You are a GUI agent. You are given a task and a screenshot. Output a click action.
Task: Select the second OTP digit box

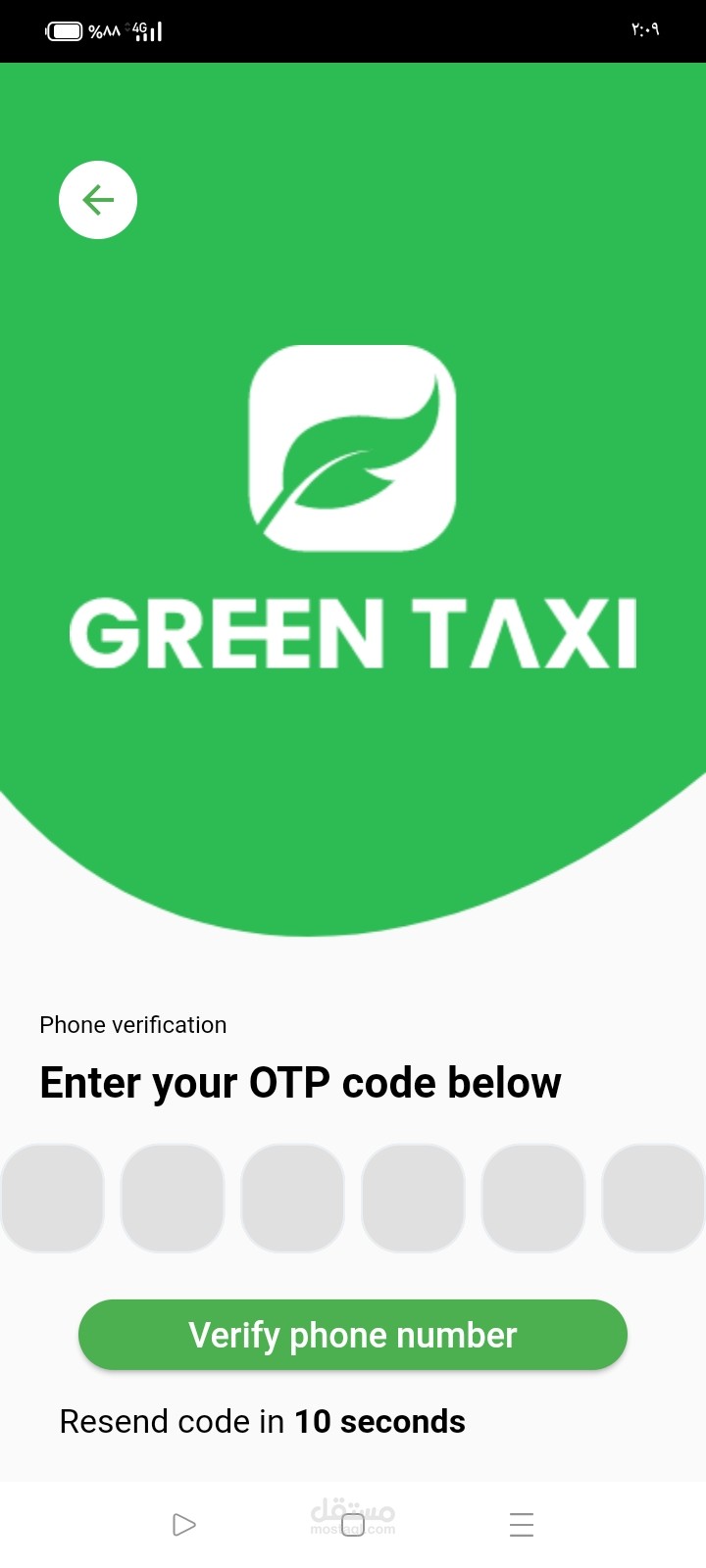pyautogui.click(x=173, y=1198)
